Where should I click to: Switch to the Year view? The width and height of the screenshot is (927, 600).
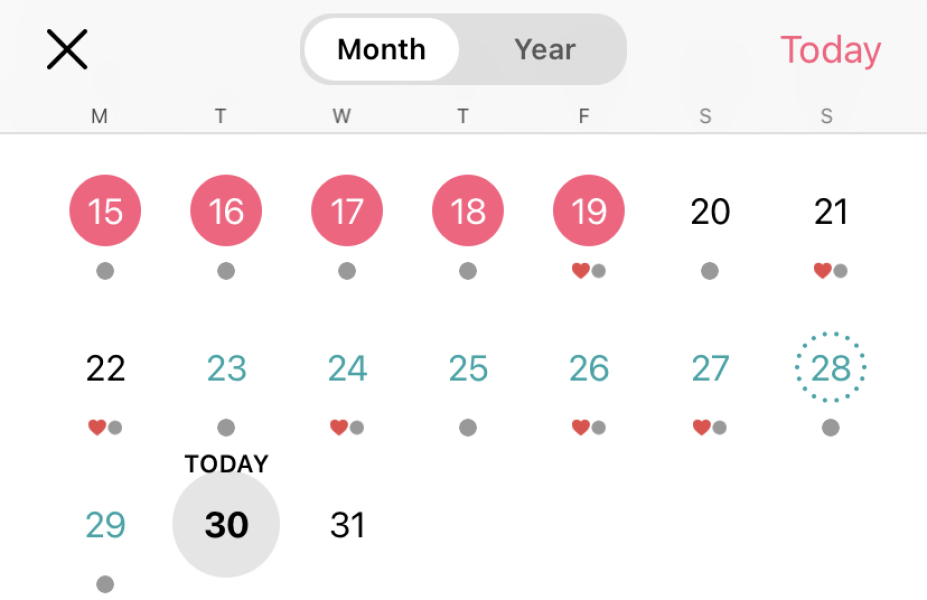click(544, 50)
